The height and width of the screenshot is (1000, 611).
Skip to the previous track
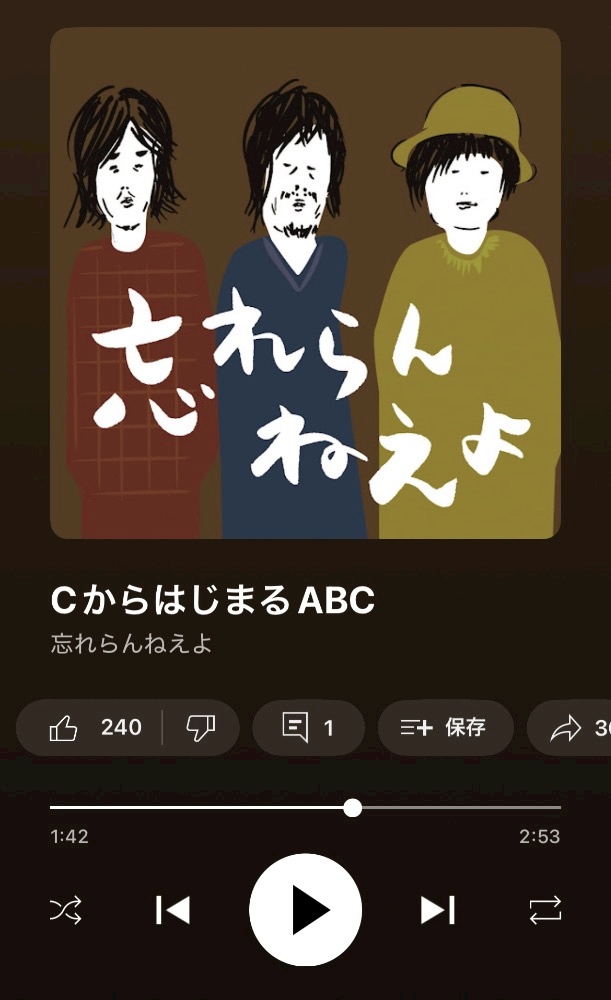[173, 910]
